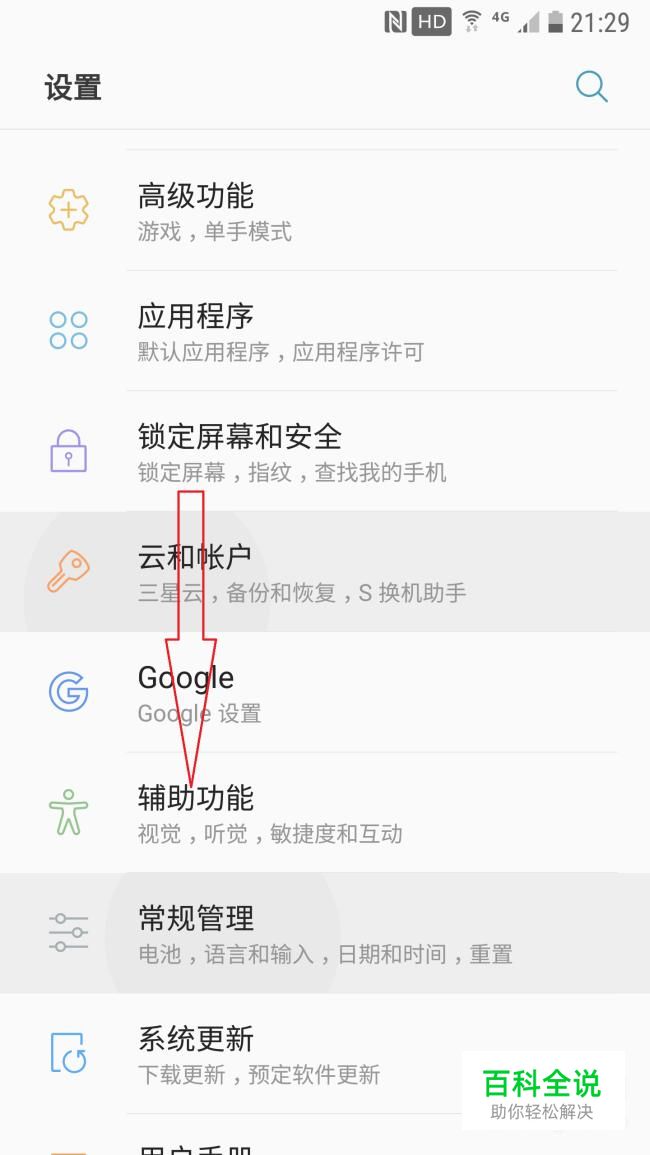
Task: Open 高级功能 settings
Action: point(325,211)
